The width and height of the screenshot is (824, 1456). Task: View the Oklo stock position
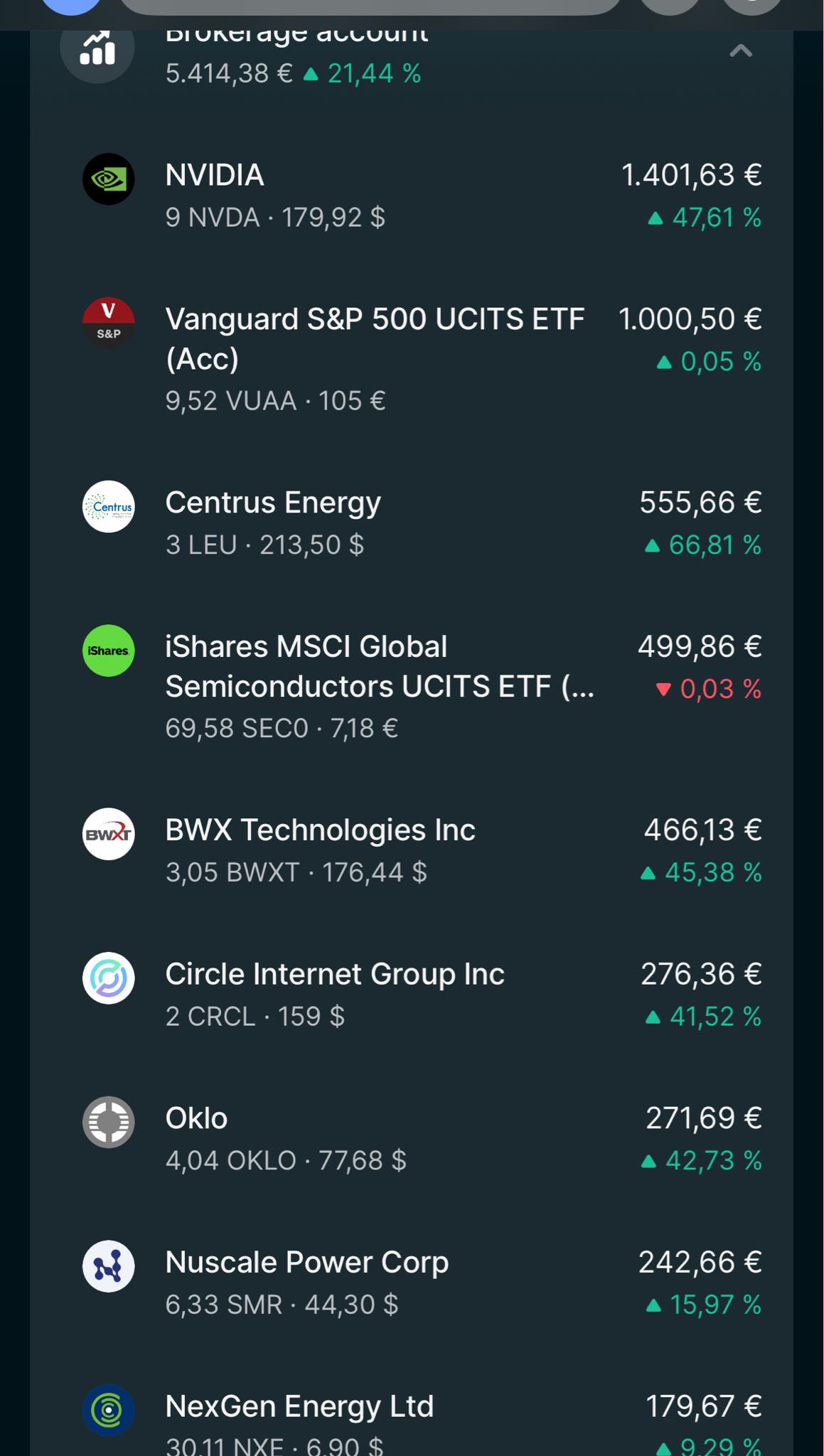tap(412, 1139)
